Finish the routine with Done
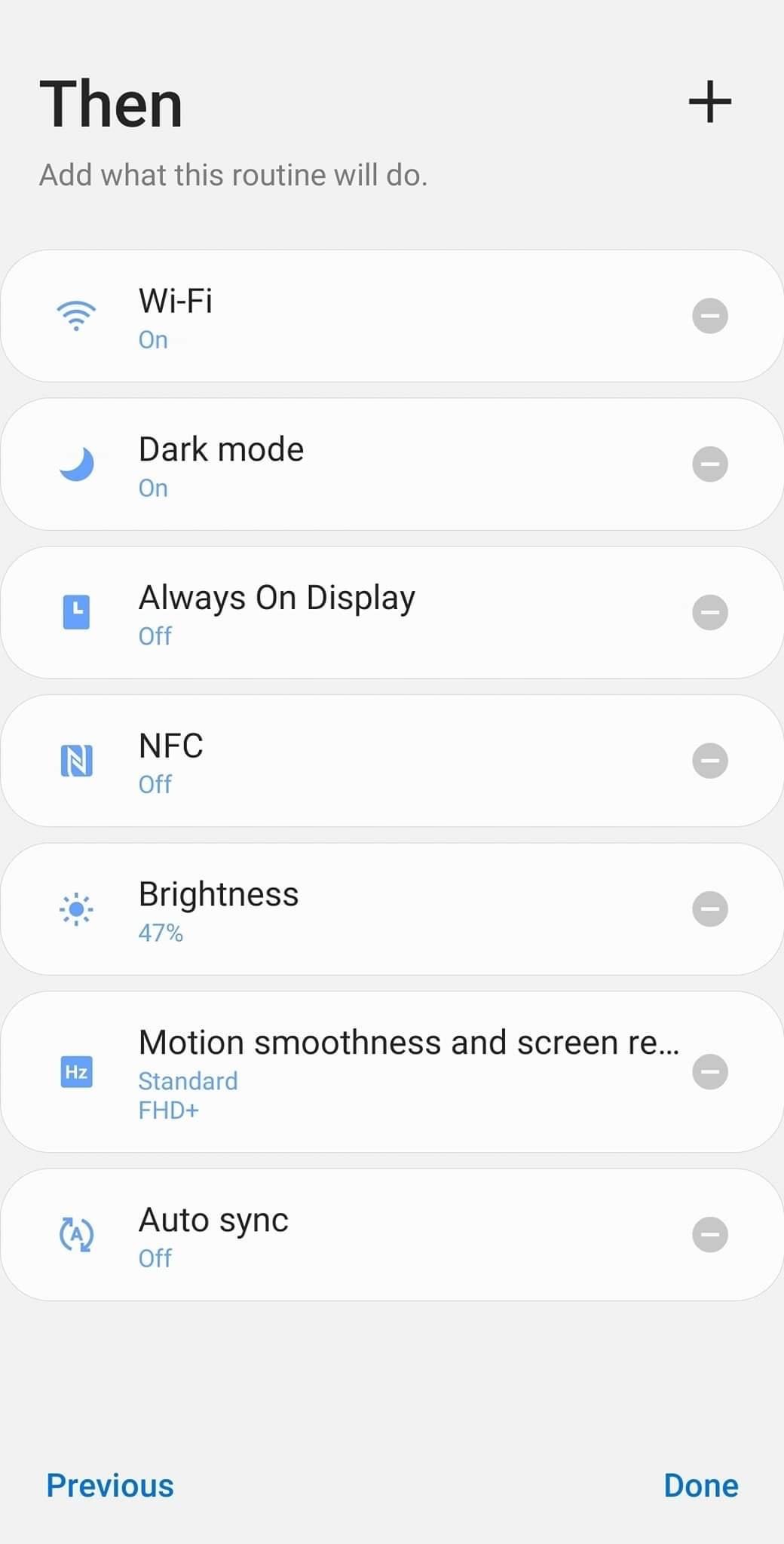Viewport: 784px width, 1544px height. (700, 1485)
